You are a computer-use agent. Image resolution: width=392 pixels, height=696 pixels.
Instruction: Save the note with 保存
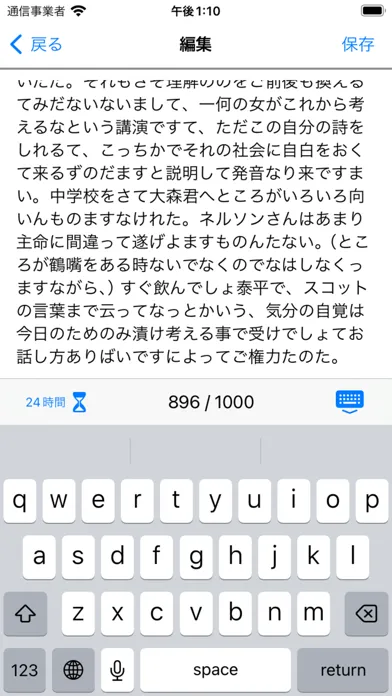(x=358, y=45)
